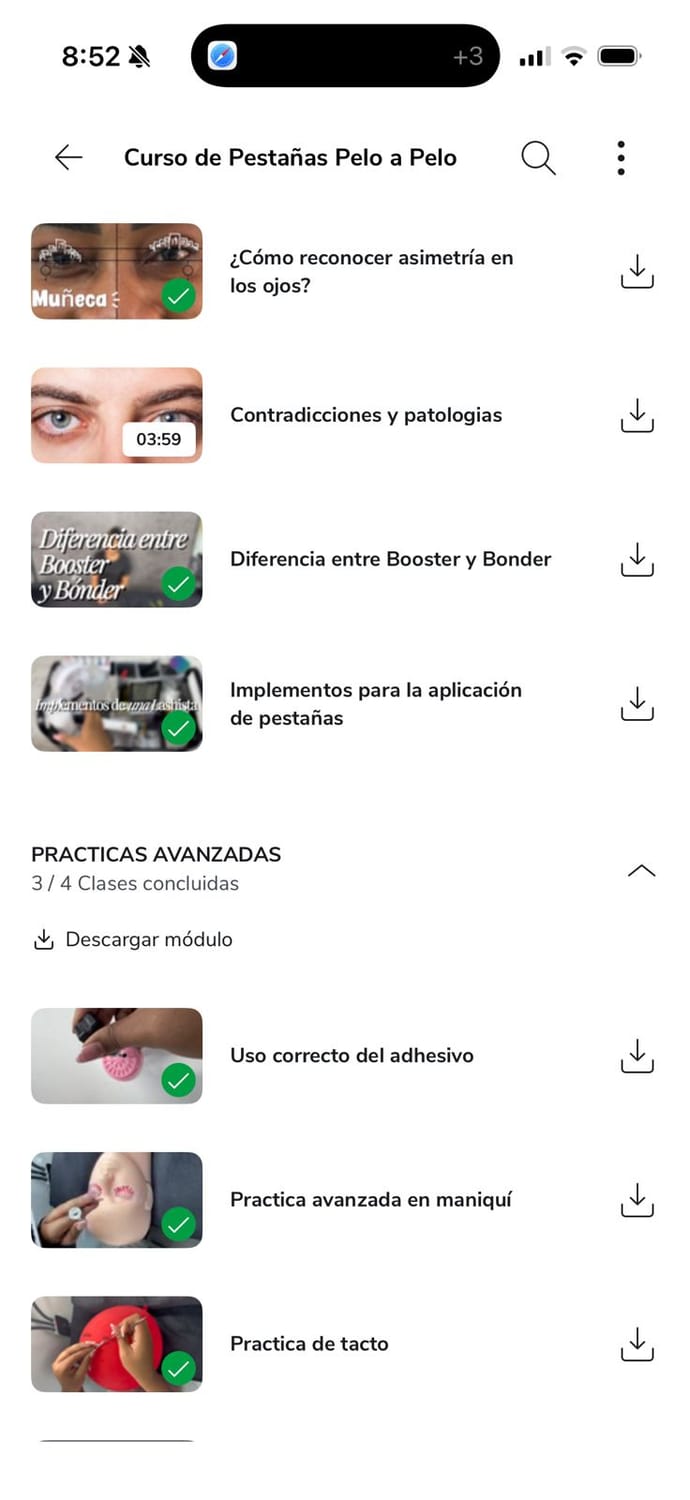Open Implementos para la aplicación de pestañas
The image size is (690, 1500).
[x=376, y=703]
